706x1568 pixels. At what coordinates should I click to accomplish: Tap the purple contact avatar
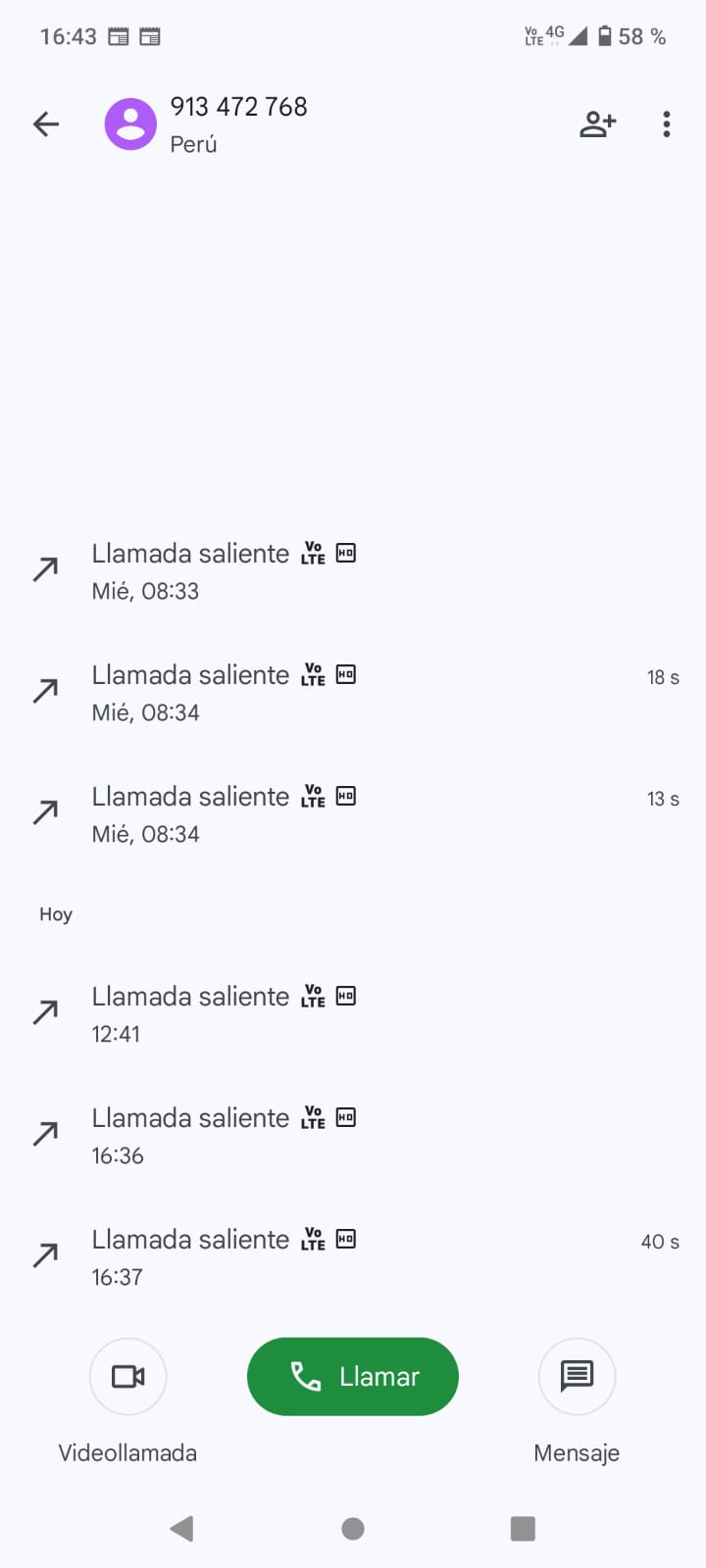coord(130,124)
